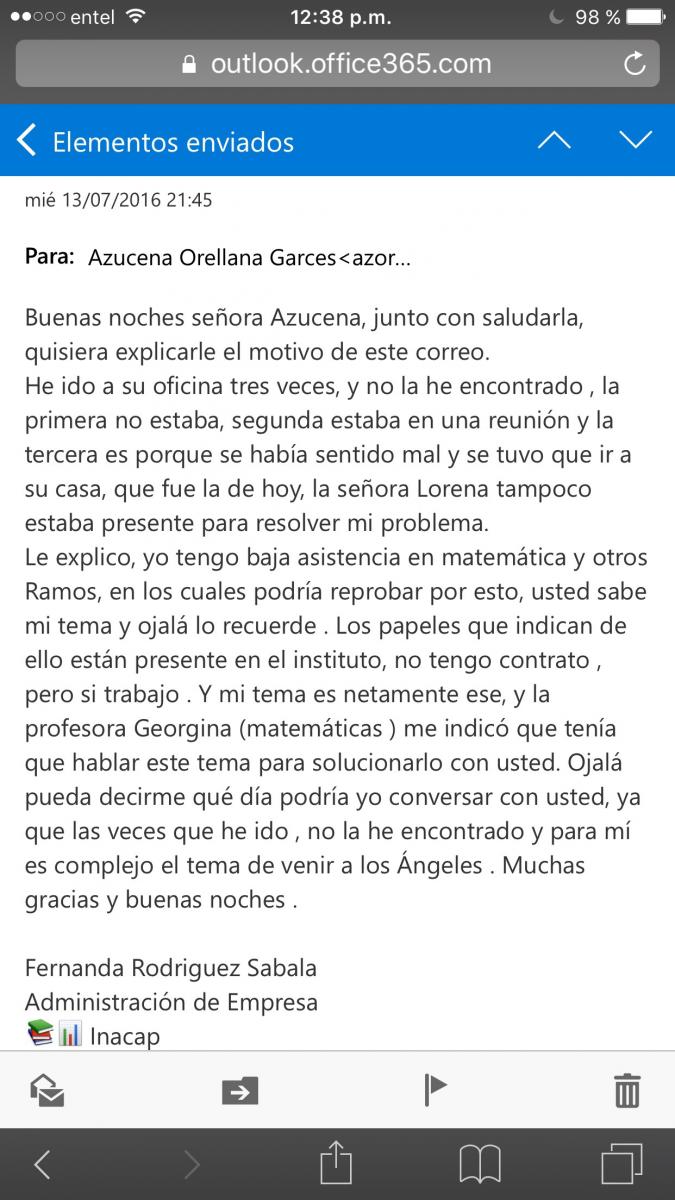Go back to Elementos enviados
The width and height of the screenshot is (675, 1200).
[156, 141]
